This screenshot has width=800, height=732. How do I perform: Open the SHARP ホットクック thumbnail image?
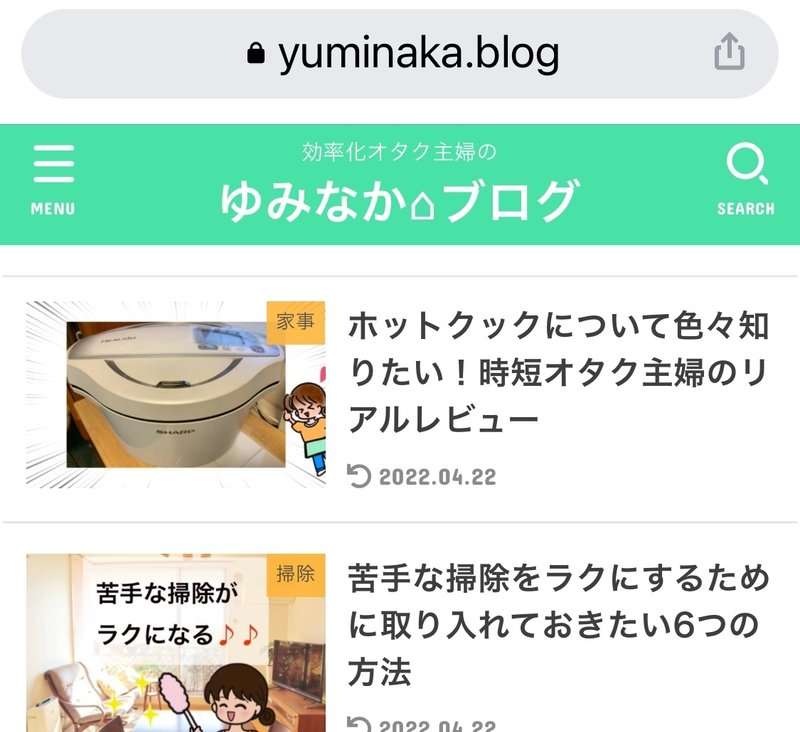[175, 395]
